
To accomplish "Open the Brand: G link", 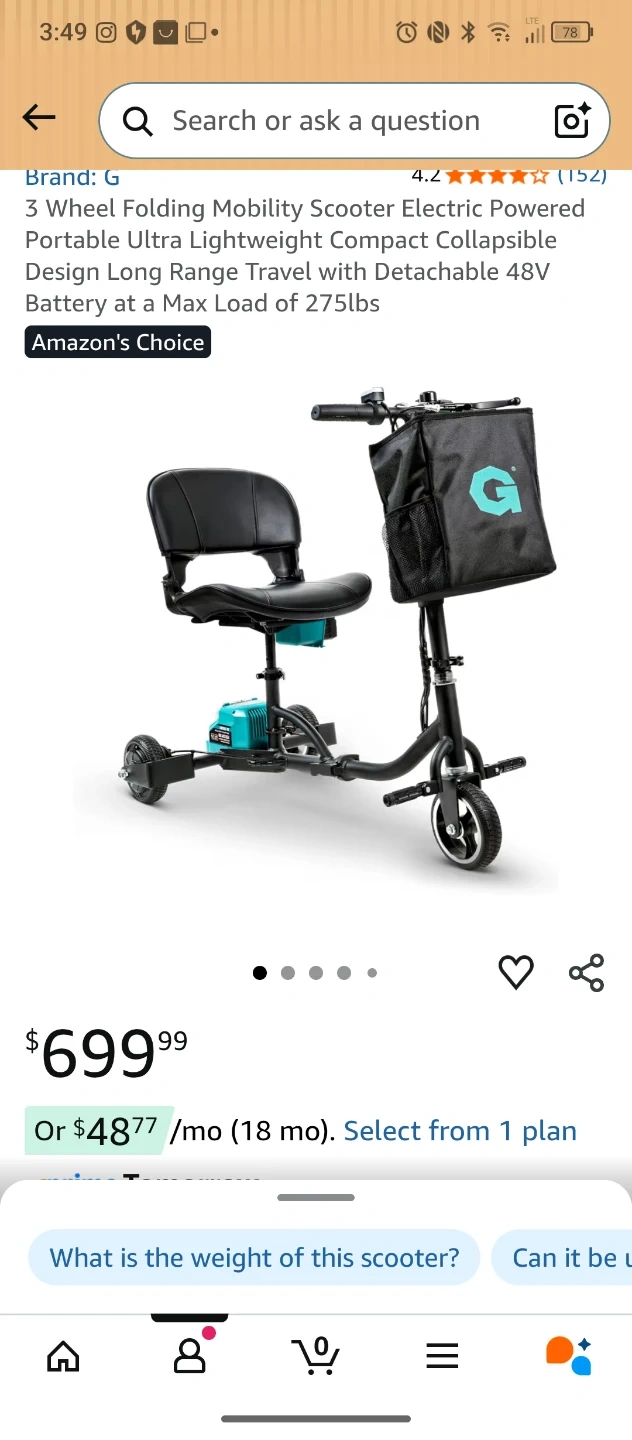I will [x=72, y=178].
